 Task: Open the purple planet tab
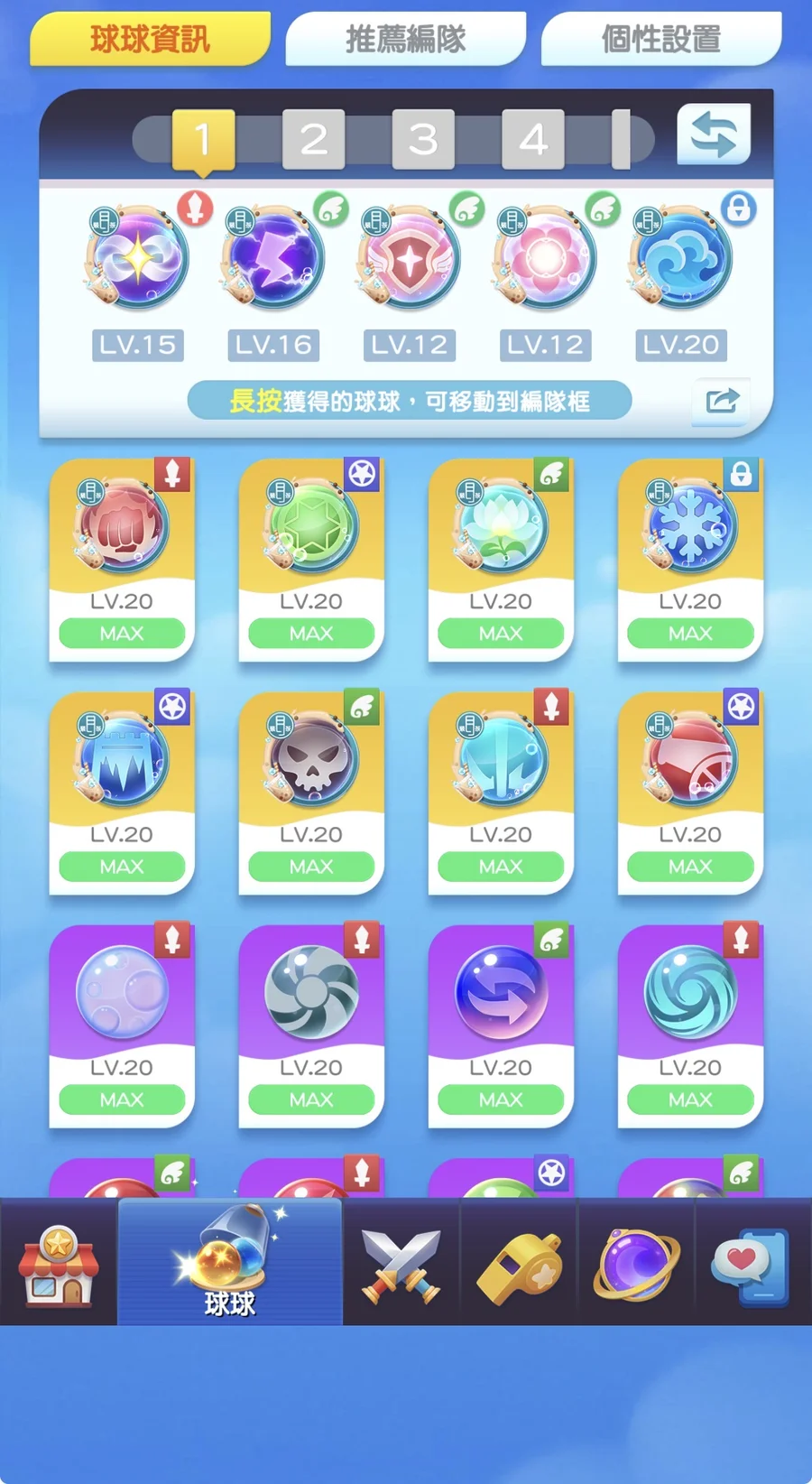(x=636, y=1264)
